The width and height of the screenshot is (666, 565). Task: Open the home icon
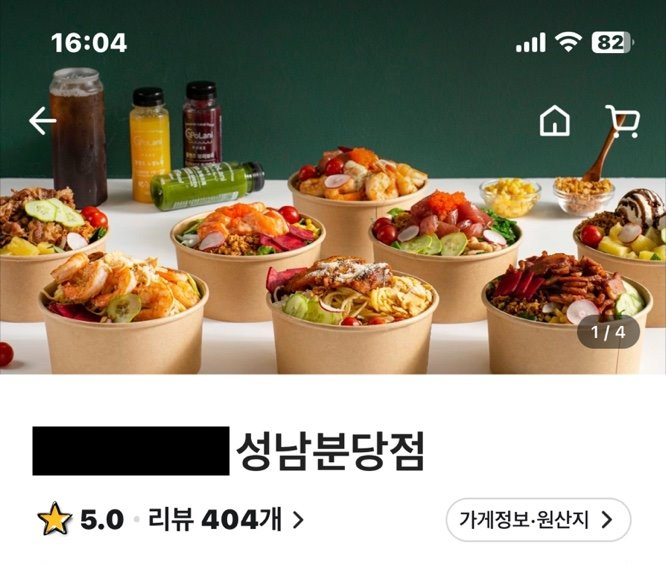[x=554, y=121]
